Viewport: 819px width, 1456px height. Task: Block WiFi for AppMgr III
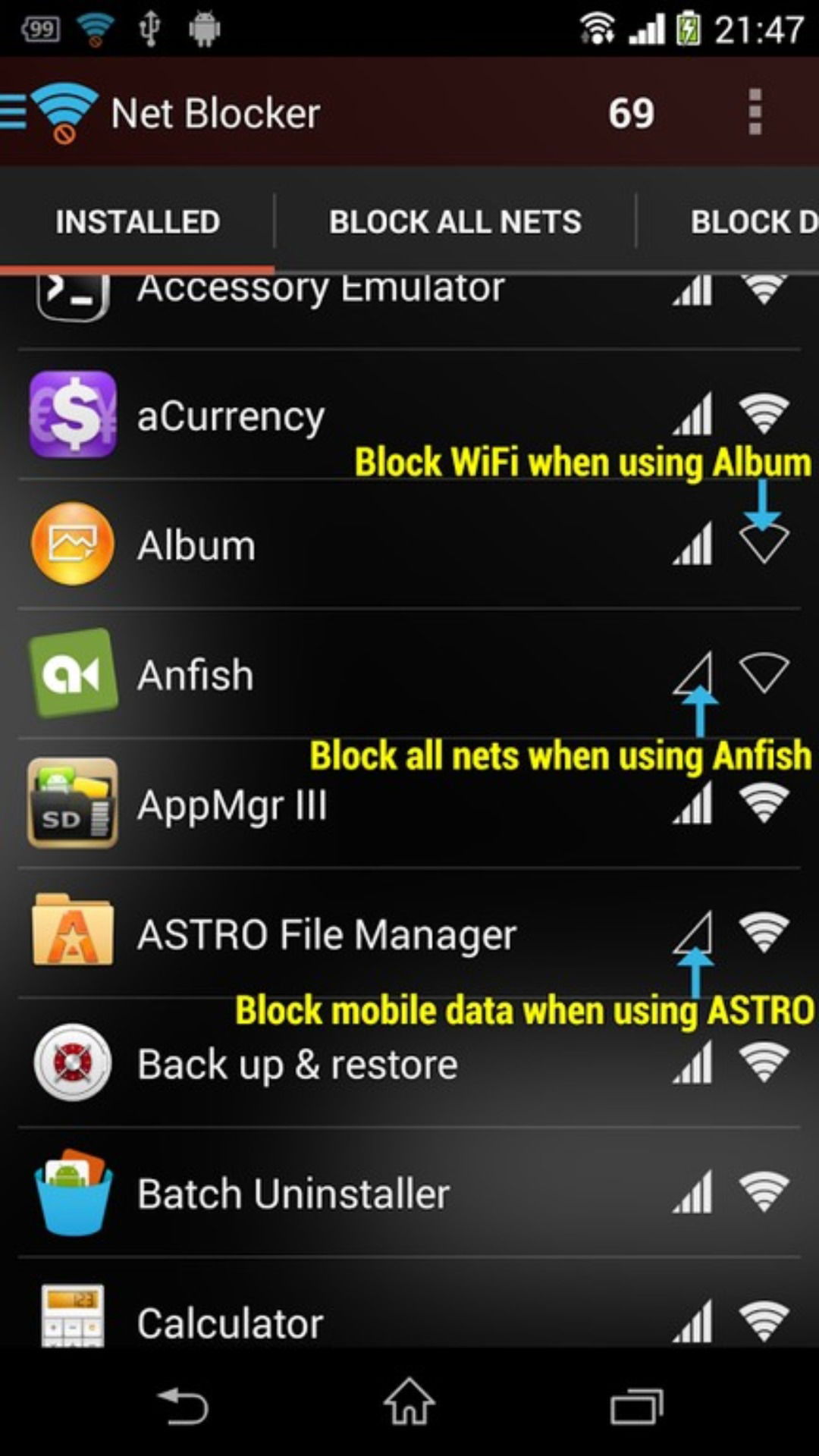[x=764, y=803]
